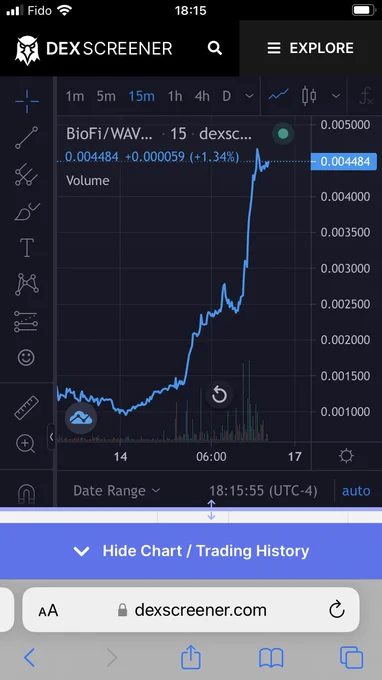
Task: Choose the 1h chart interval
Action: click(175, 96)
